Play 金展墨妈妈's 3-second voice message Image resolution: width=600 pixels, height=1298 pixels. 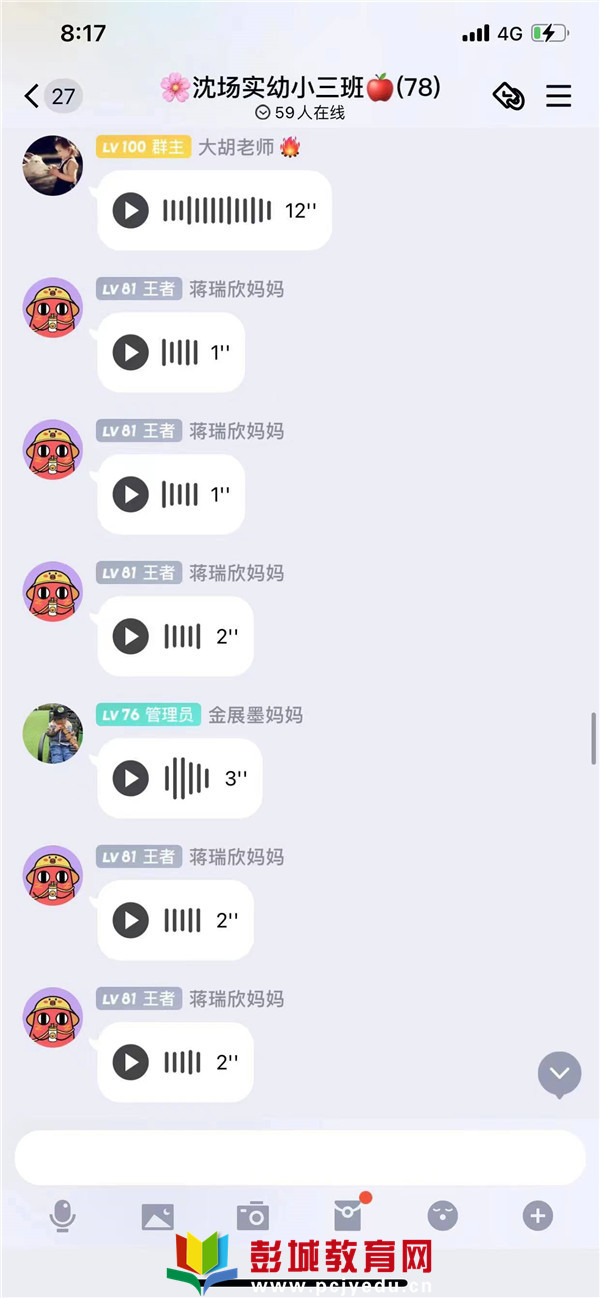(x=131, y=778)
